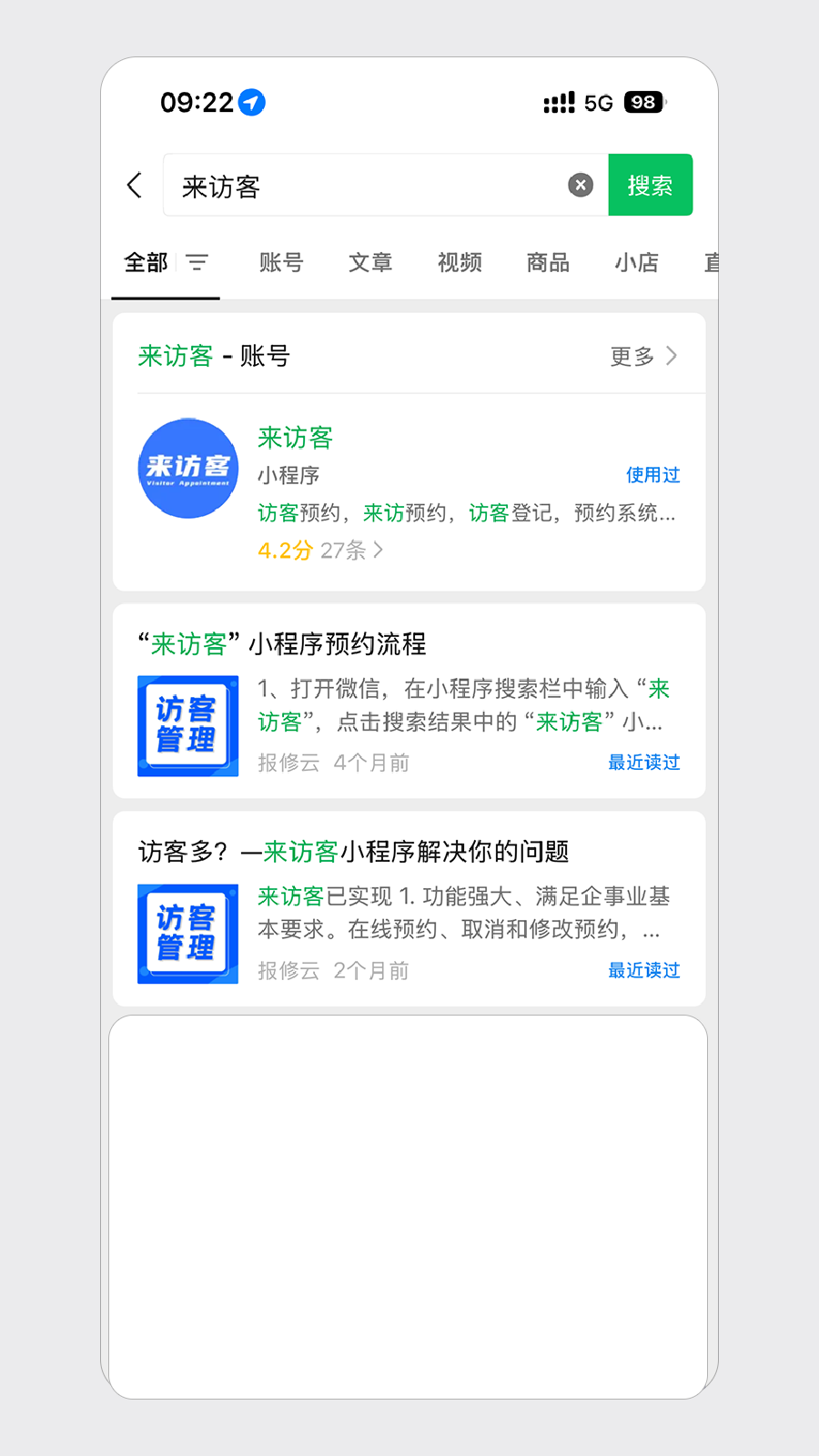Clear the search text 来访客

click(581, 186)
